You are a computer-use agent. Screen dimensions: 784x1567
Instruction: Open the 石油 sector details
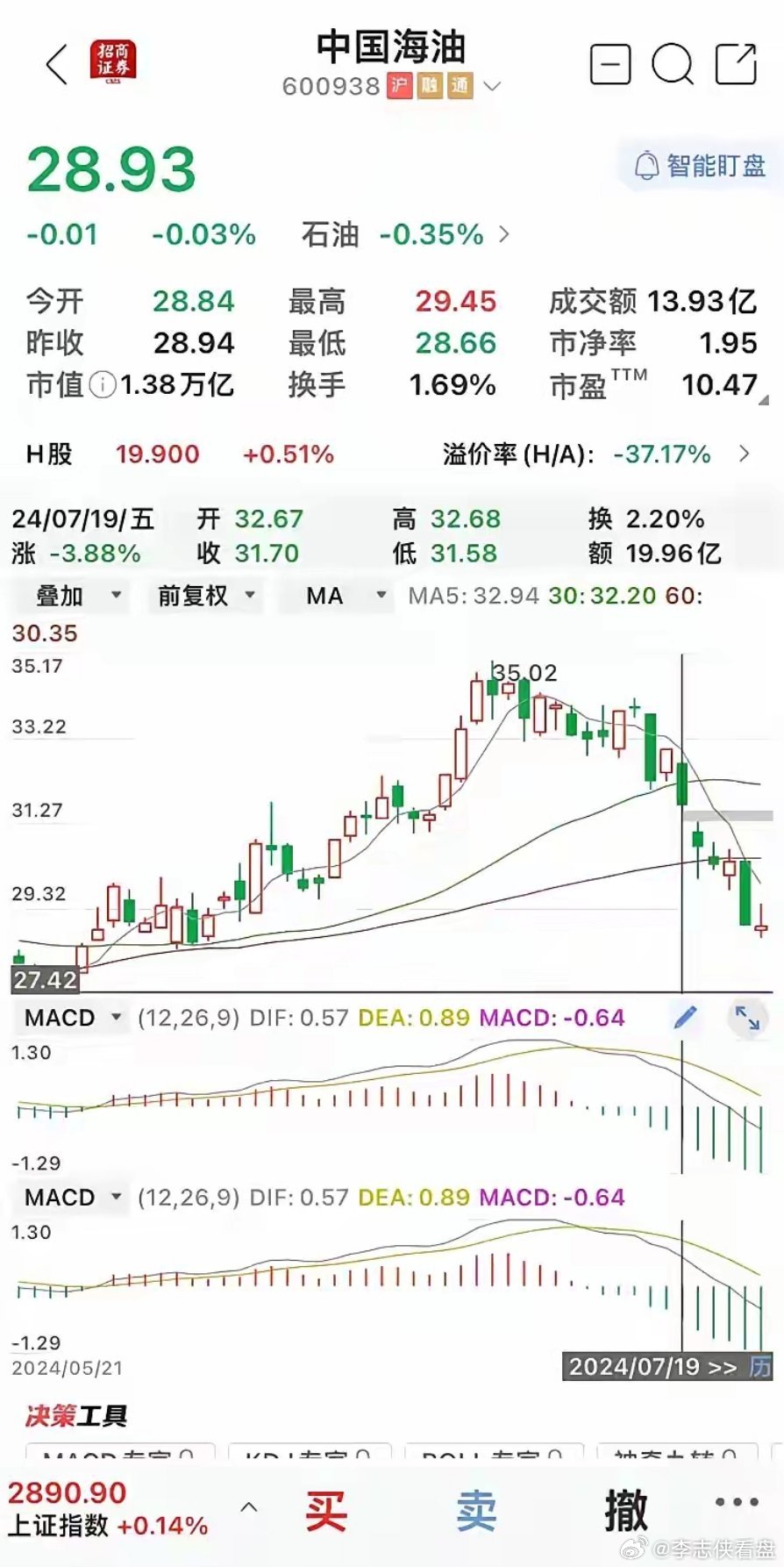click(x=405, y=234)
